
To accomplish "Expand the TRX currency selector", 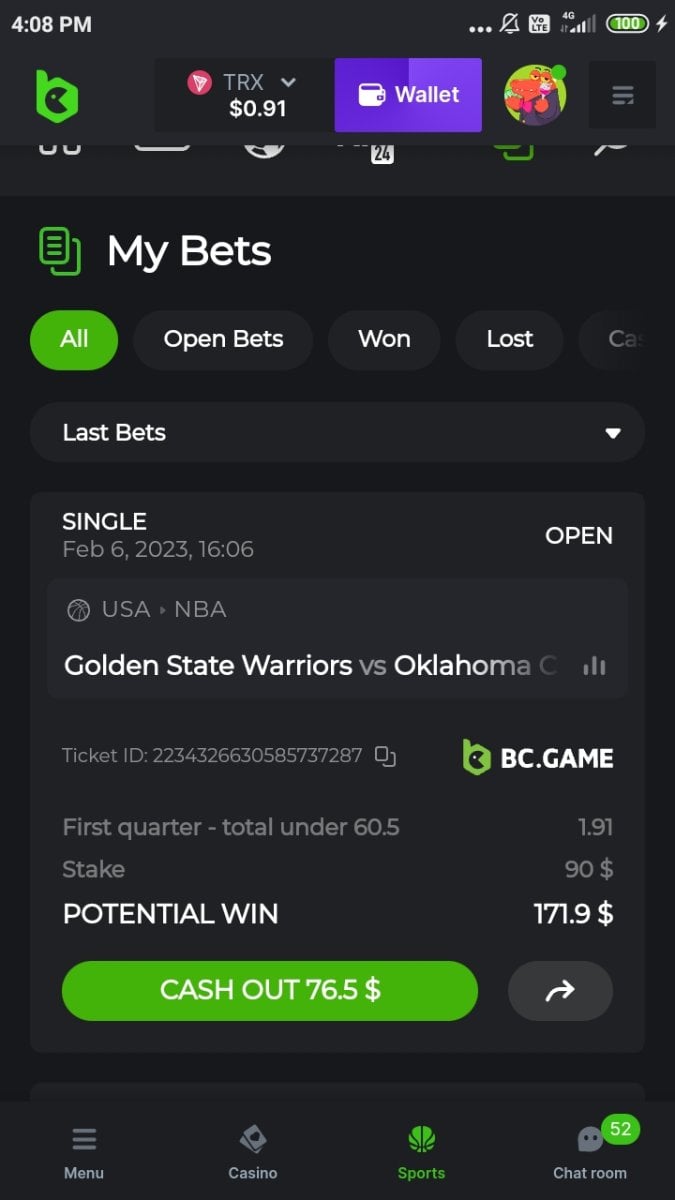I will [x=243, y=95].
